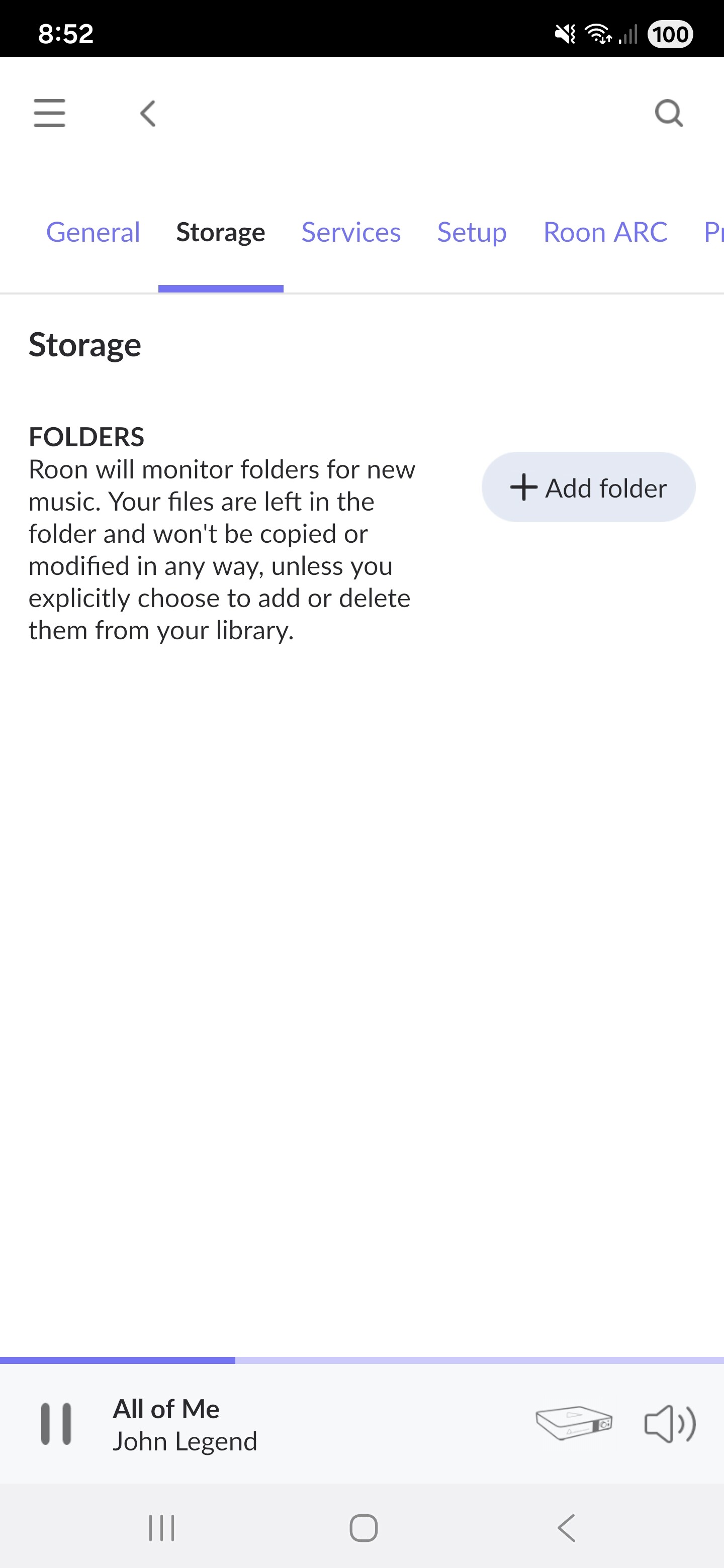
Task: Open search with the magnifier icon
Action: coord(669,113)
